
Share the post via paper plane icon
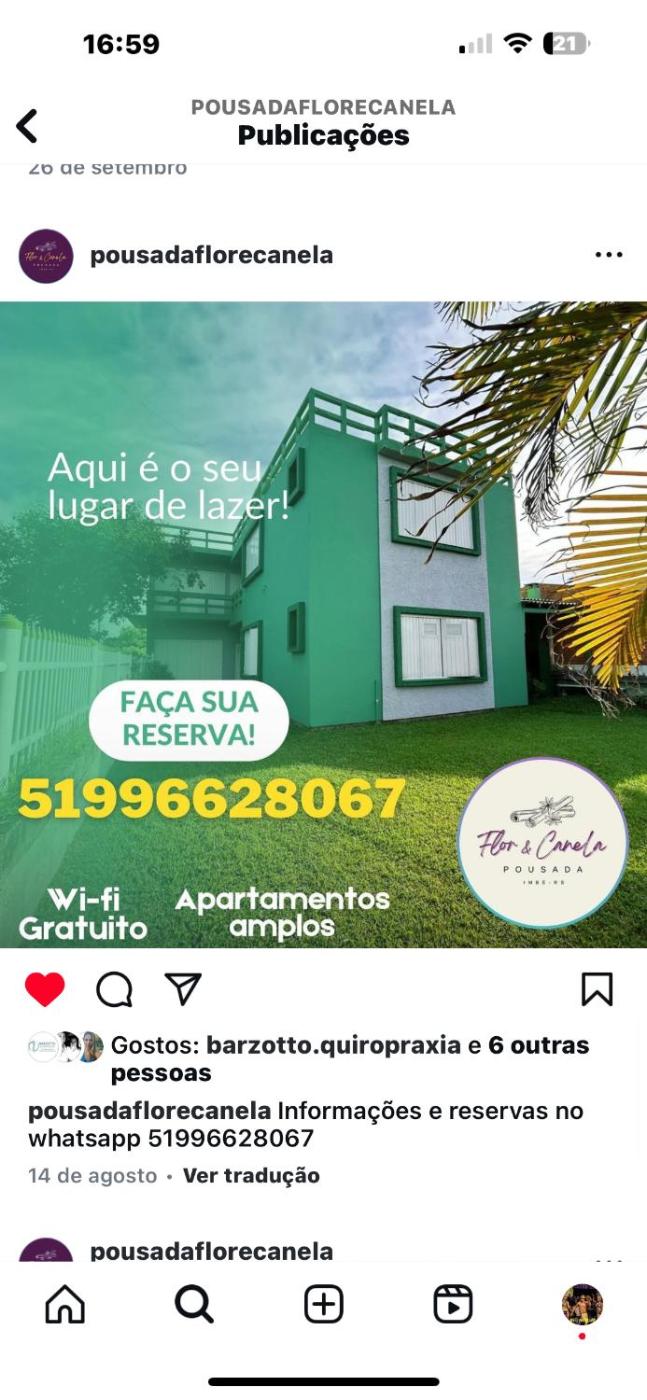point(183,989)
